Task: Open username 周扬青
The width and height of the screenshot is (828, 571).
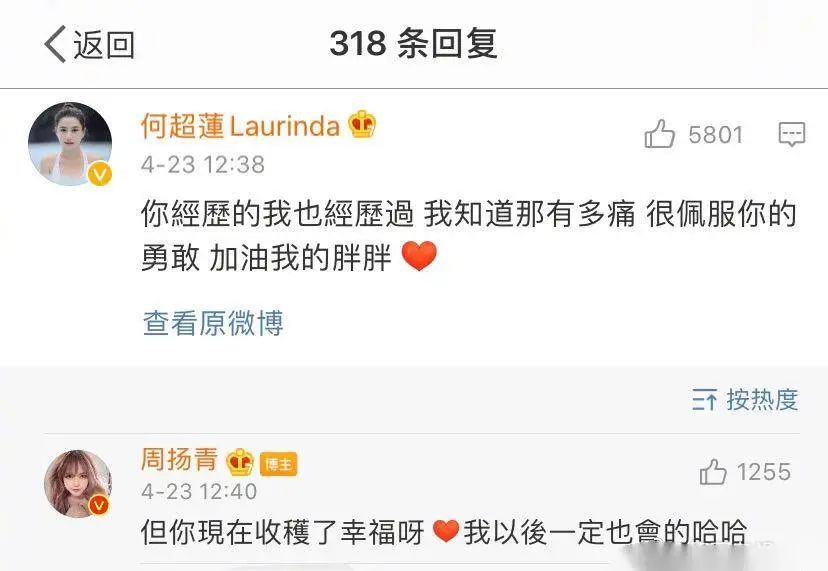Action: 180,460
